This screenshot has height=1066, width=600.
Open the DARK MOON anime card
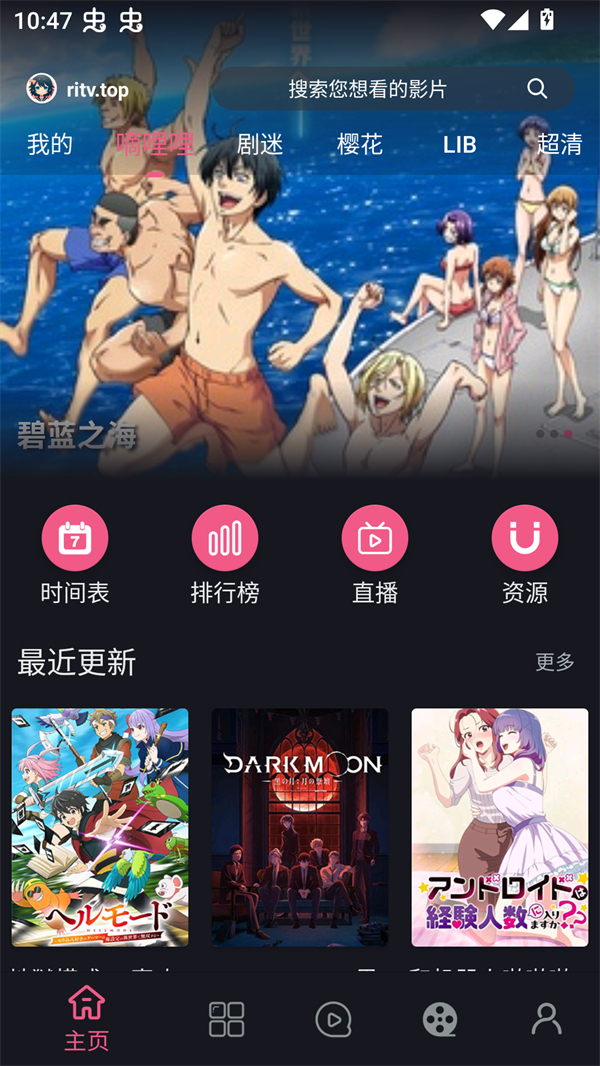(x=300, y=827)
